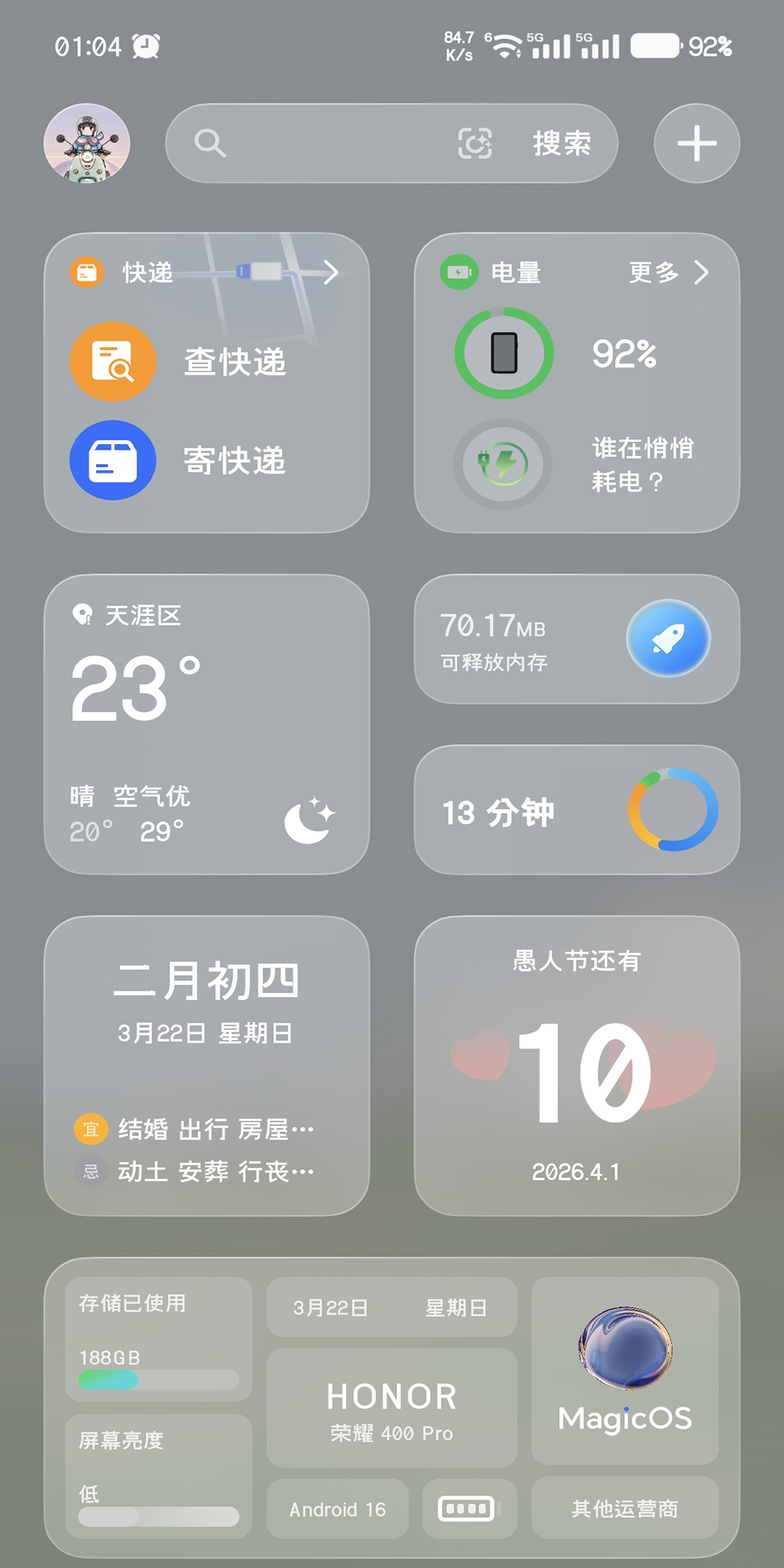The width and height of the screenshot is (784, 1568).
Task: Open the MagicOS tile
Action: (625, 1371)
